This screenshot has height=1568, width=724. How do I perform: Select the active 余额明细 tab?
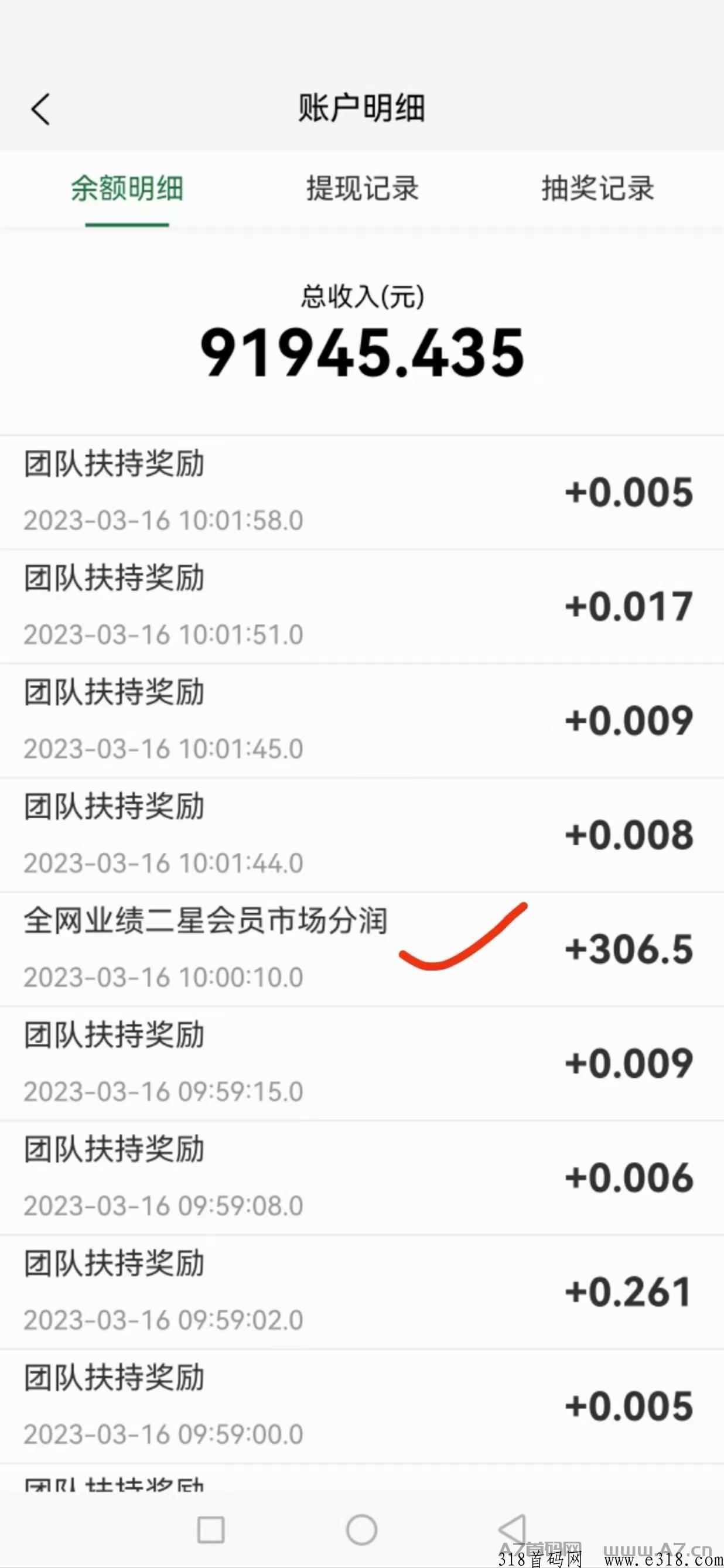(x=127, y=190)
